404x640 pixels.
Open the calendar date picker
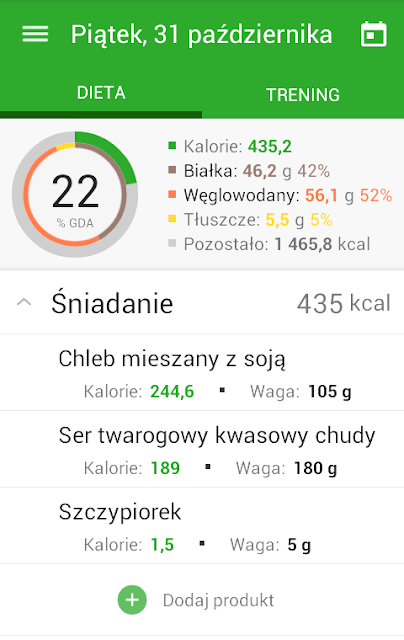(x=373, y=34)
